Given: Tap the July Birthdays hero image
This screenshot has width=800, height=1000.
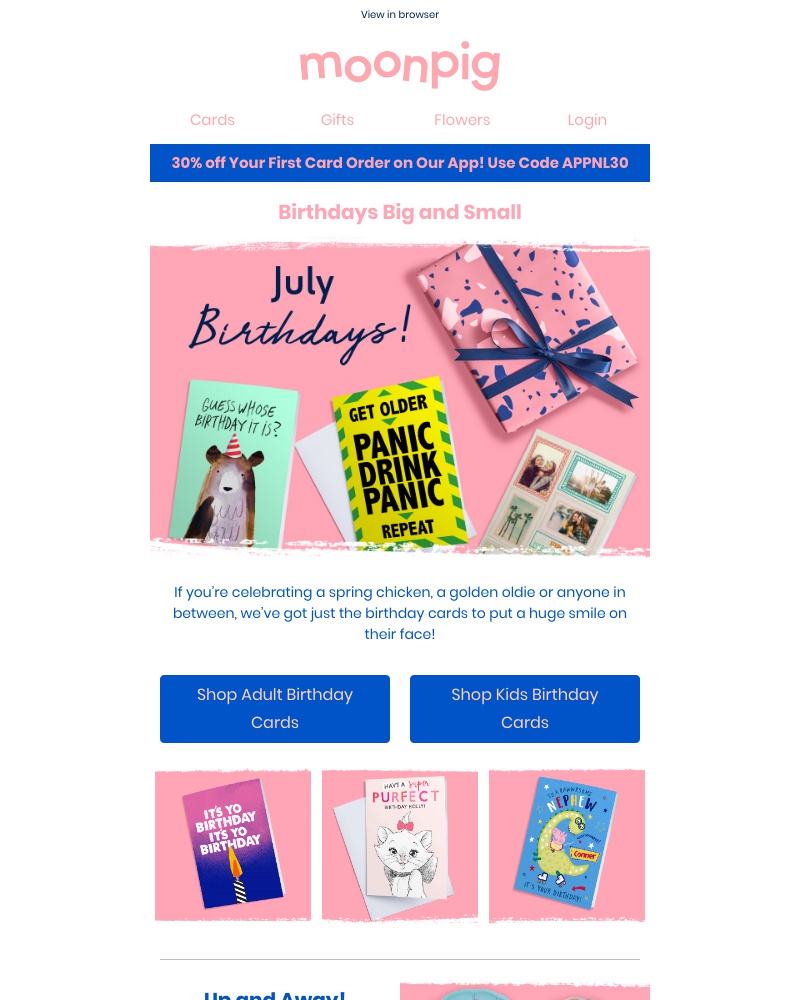Looking at the screenshot, I should click(399, 400).
